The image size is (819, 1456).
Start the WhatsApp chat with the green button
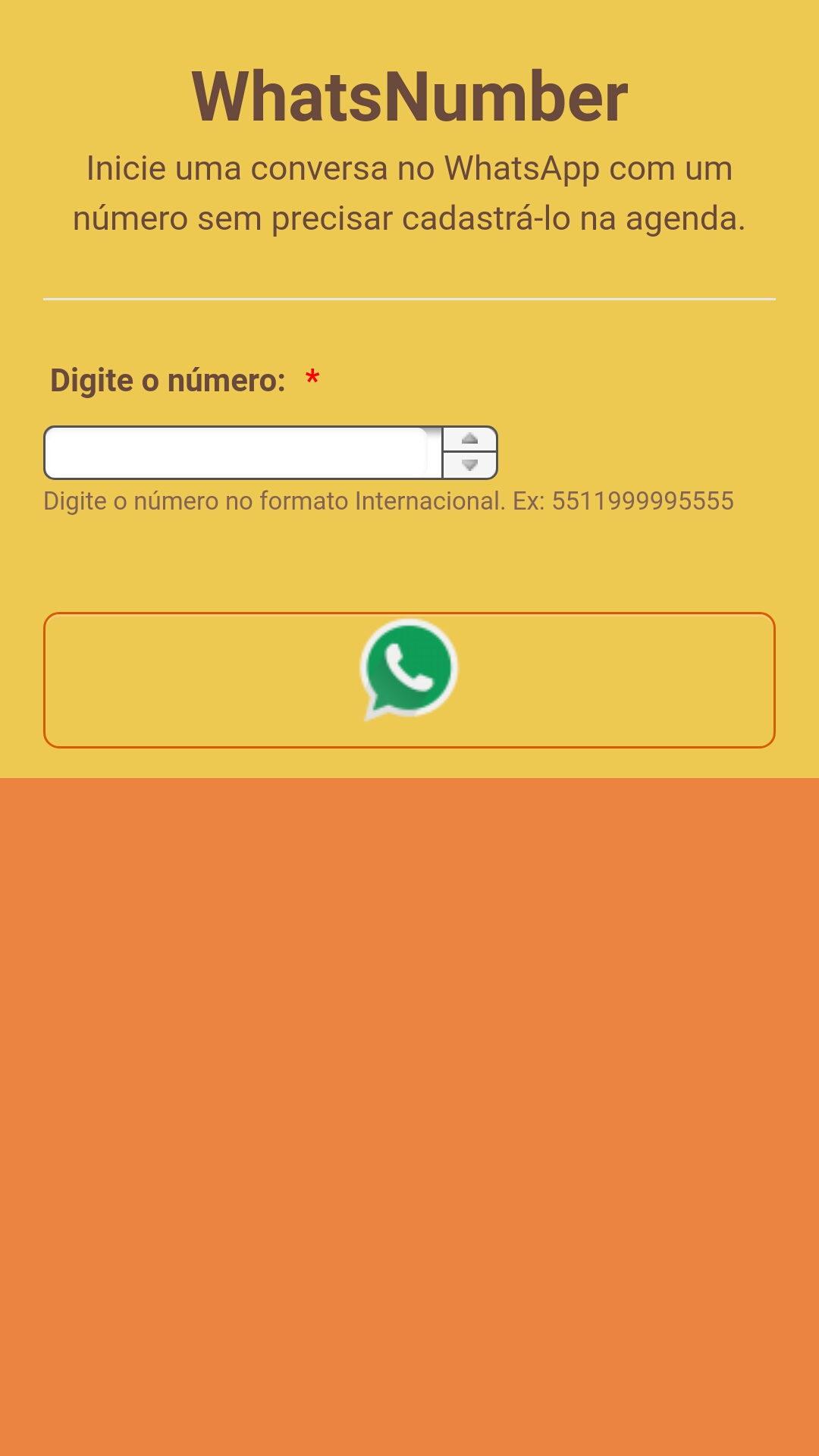click(409, 680)
